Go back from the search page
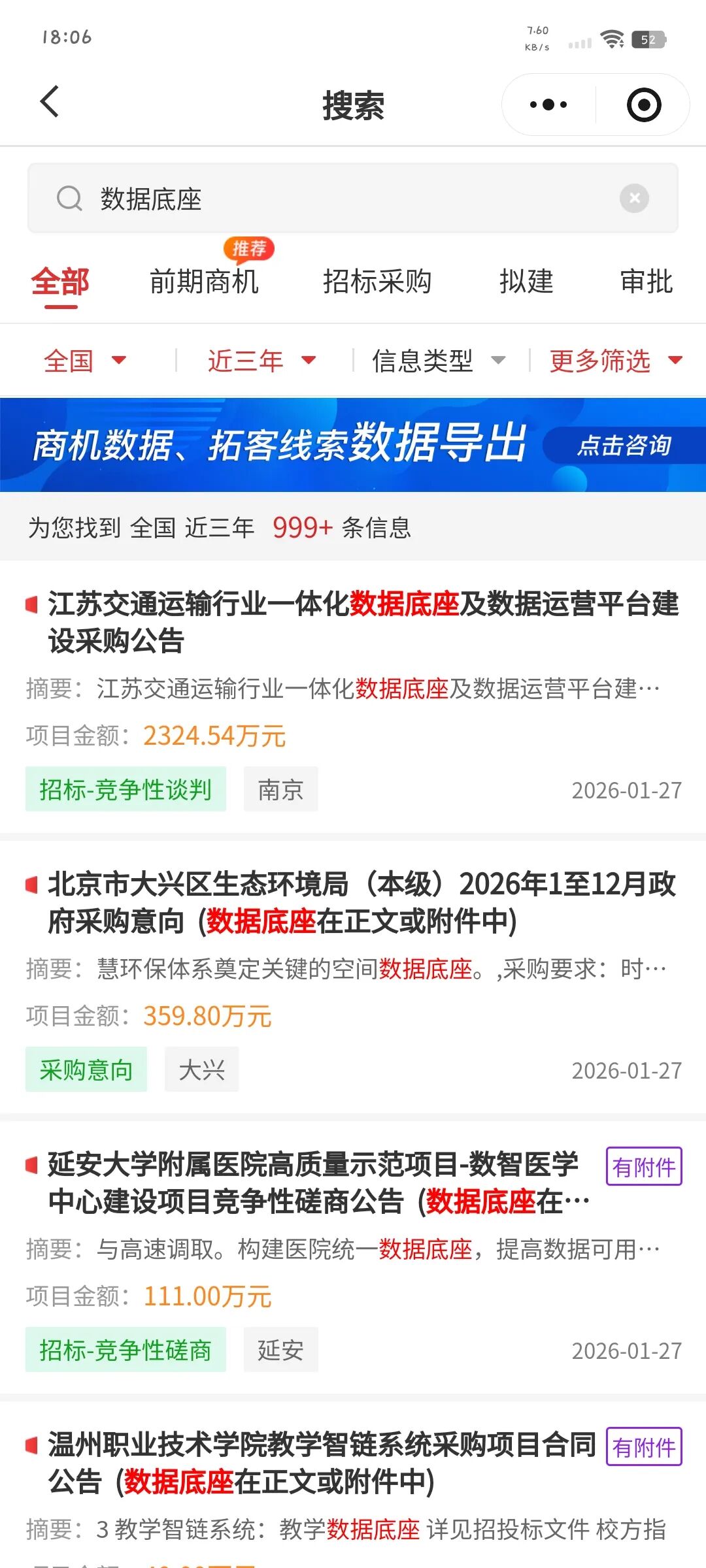706x1568 pixels. pos(50,103)
